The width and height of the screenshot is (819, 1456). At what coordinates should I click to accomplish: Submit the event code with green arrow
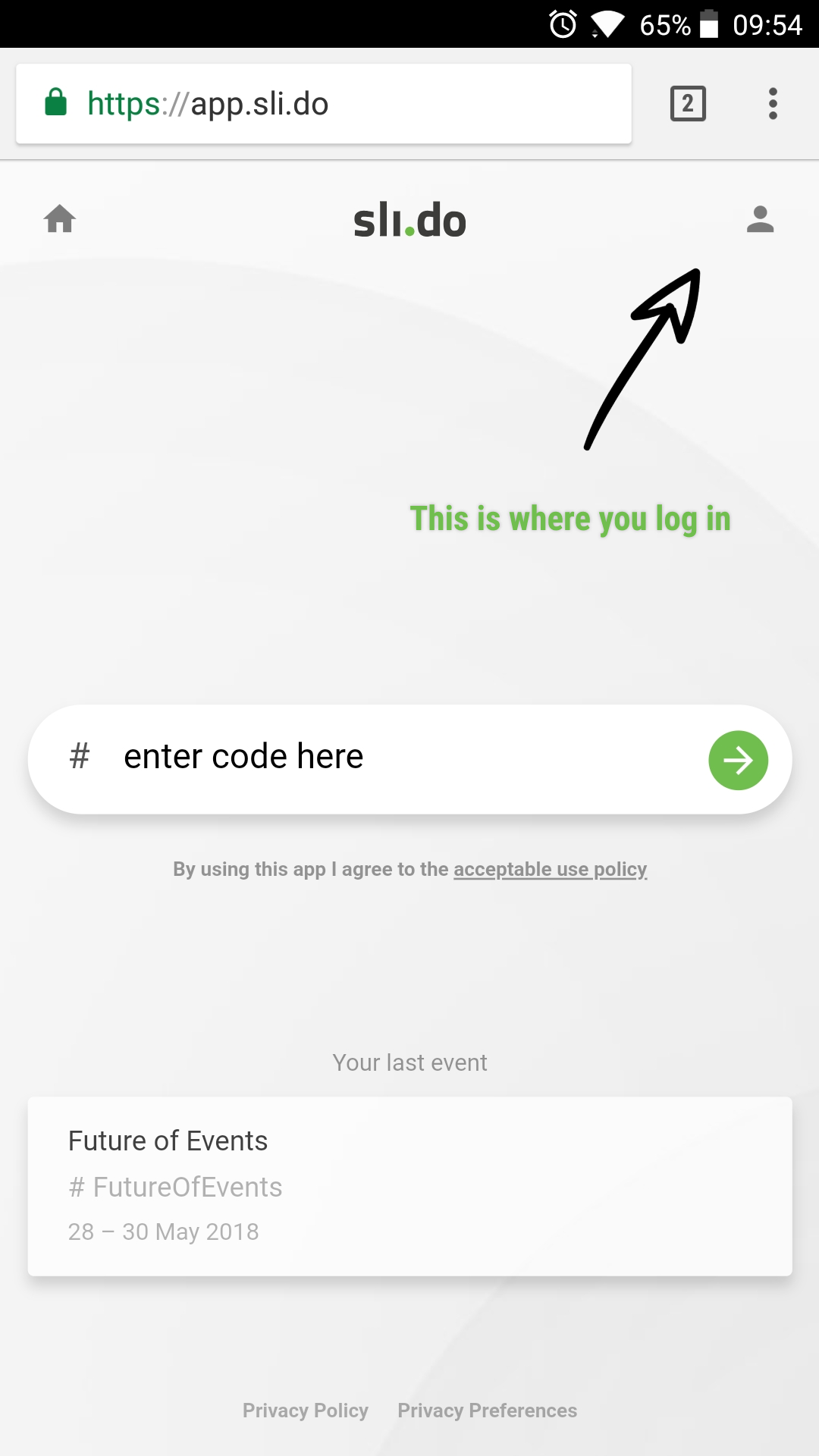pos(738,760)
